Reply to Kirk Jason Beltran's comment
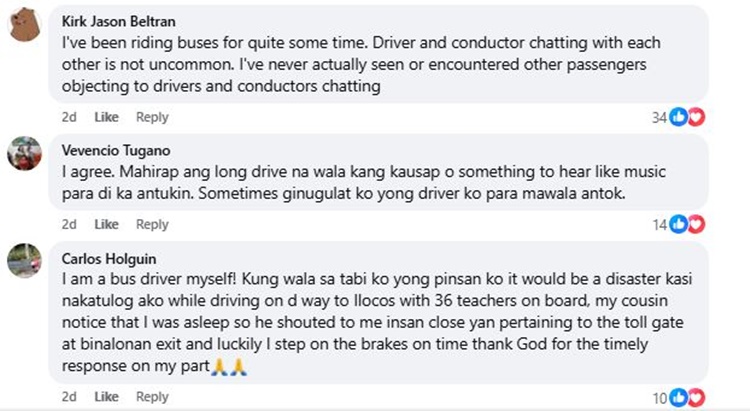The height and width of the screenshot is (411, 750). [x=152, y=117]
